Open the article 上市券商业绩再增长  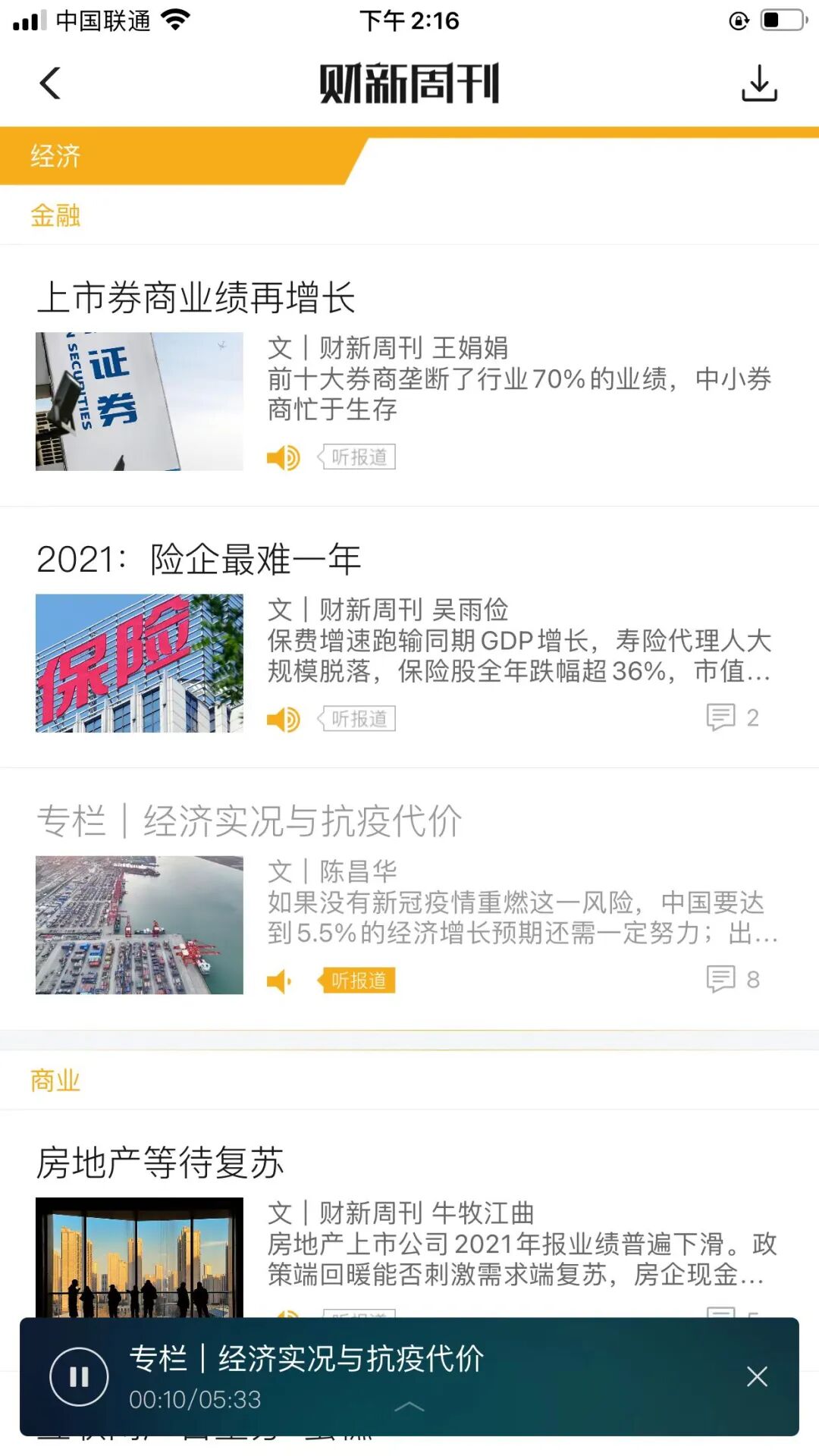pos(196,297)
